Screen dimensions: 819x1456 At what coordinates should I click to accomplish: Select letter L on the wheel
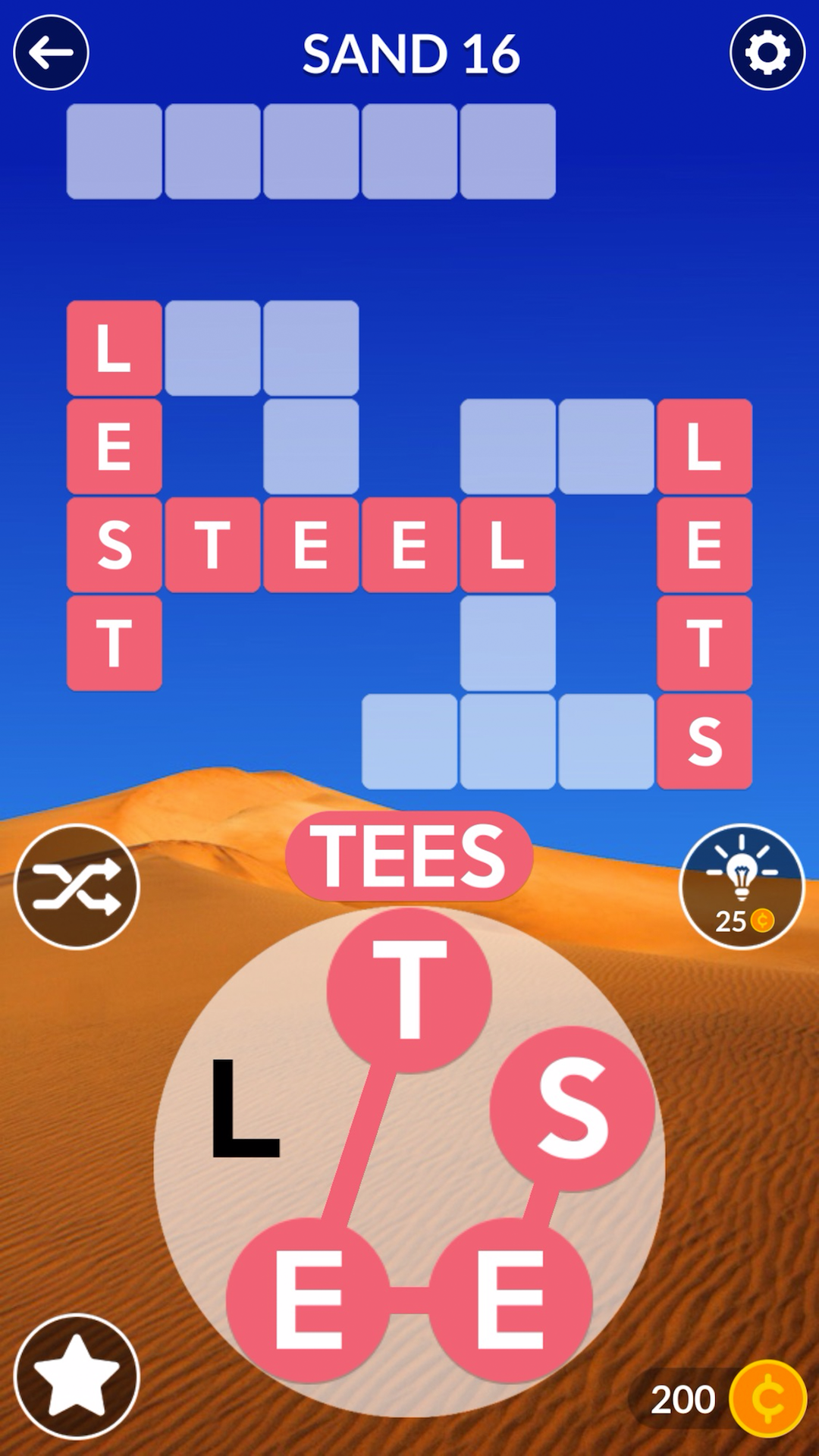[244, 1109]
